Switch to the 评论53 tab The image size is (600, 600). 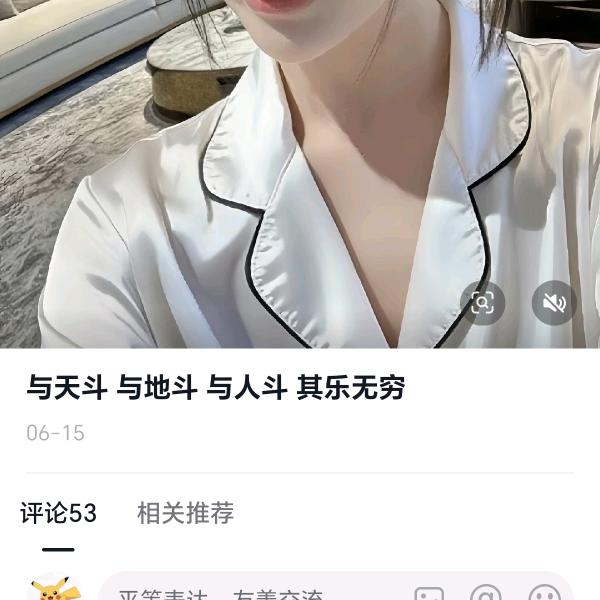[x=59, y=514]
